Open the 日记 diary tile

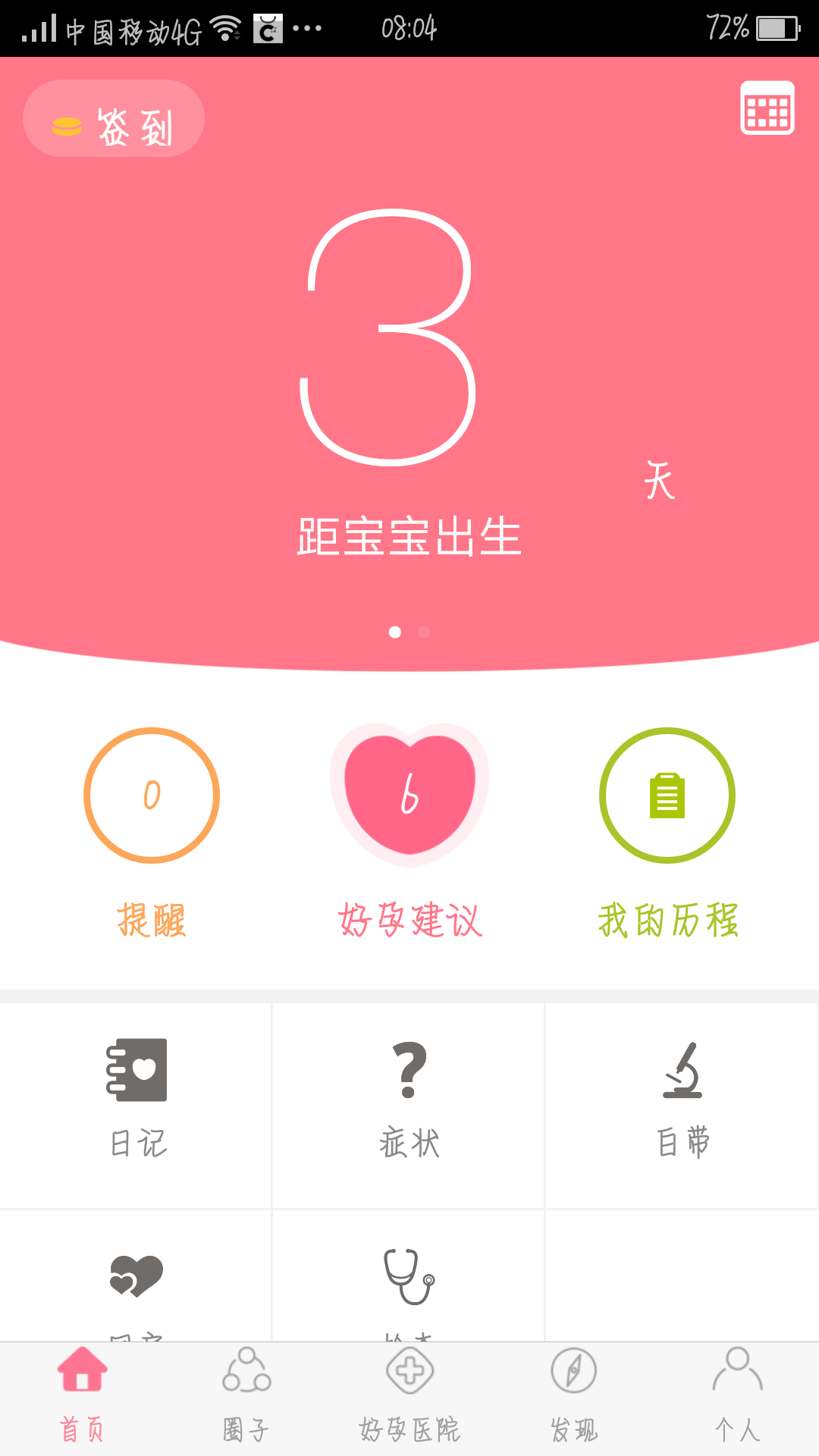tap(136, 1100)
